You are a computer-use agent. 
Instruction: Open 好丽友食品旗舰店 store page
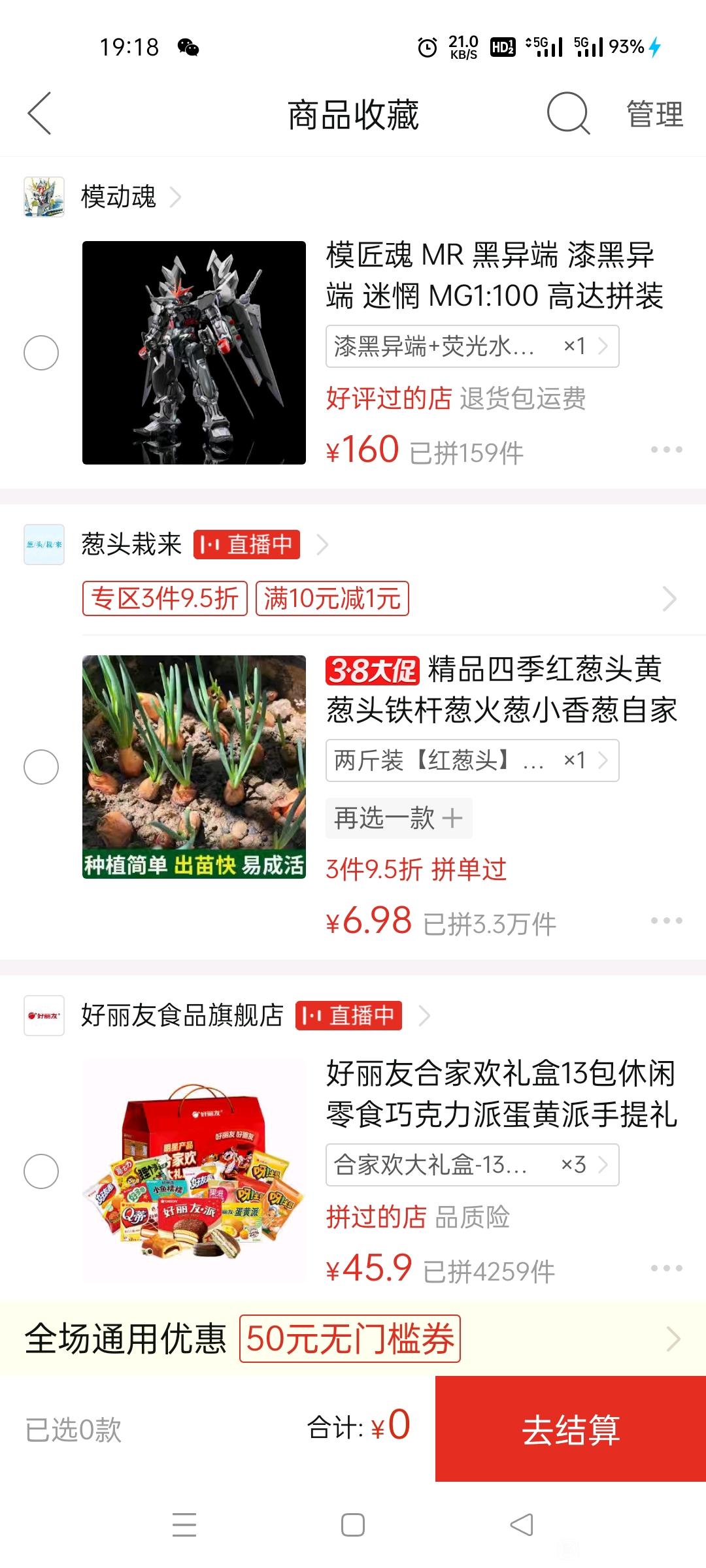point(182,1015)
